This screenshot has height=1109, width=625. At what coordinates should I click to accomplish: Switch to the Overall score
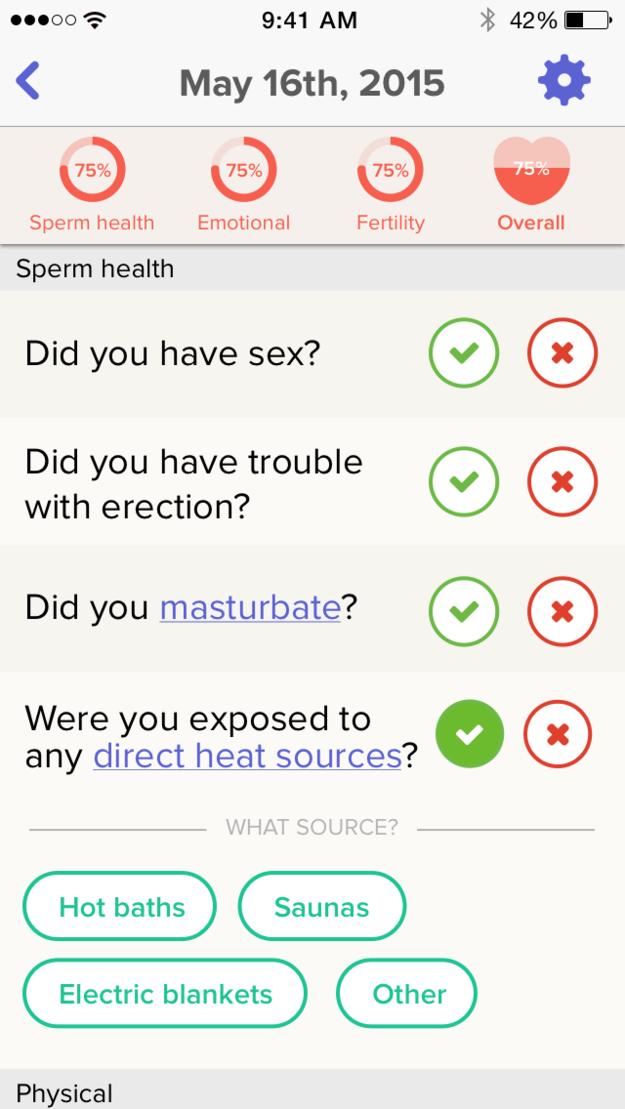(531, 186)
